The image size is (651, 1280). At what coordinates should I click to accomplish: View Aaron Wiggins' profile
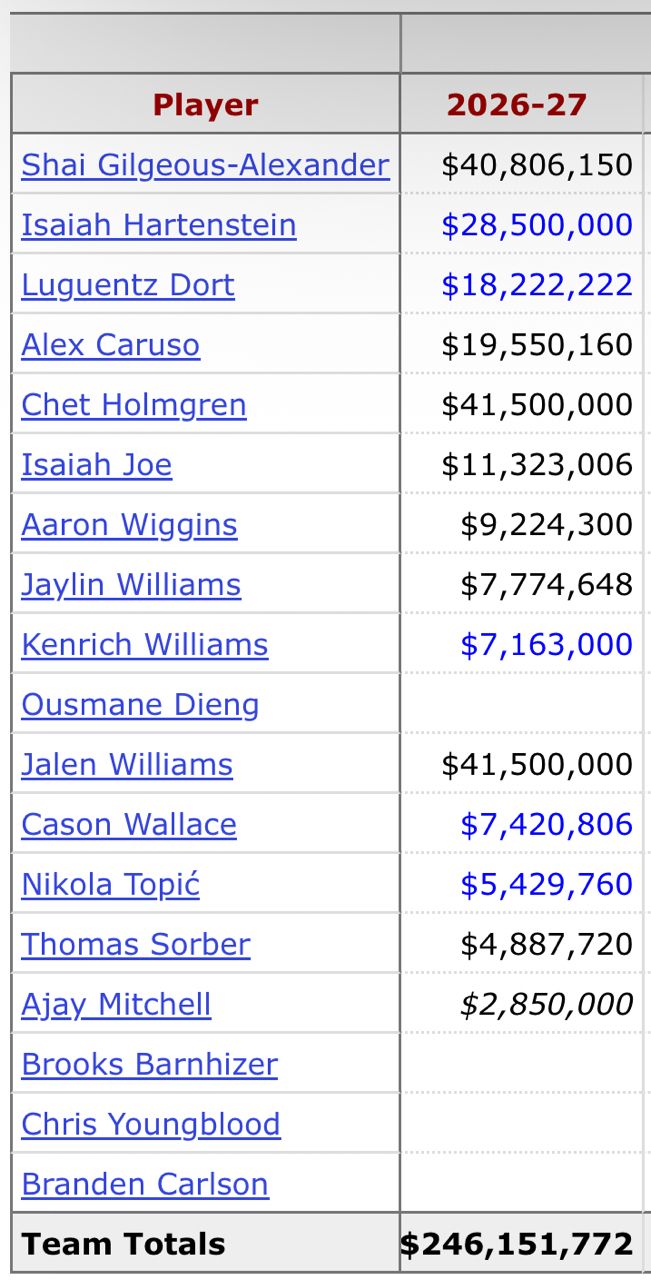point(130,524)
